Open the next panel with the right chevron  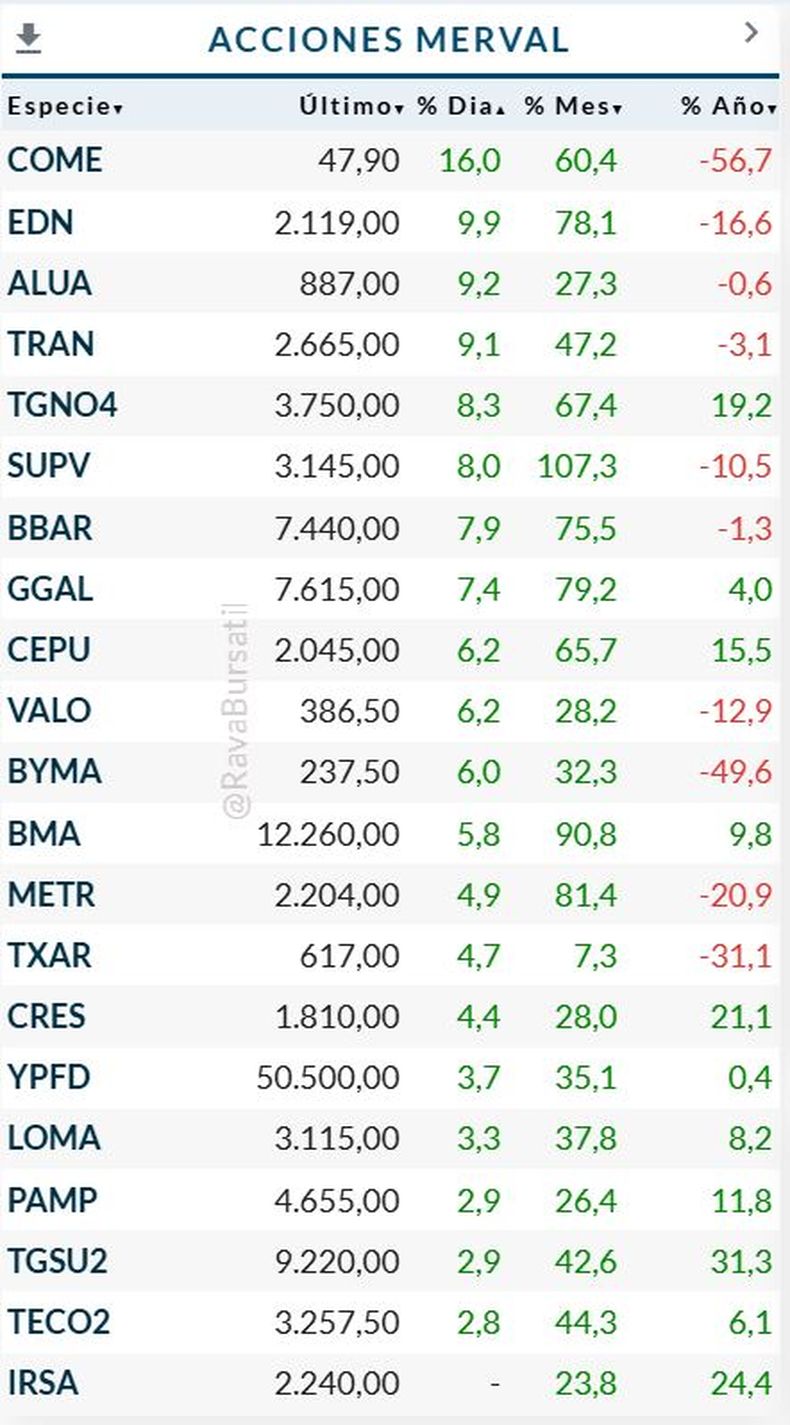752,33
